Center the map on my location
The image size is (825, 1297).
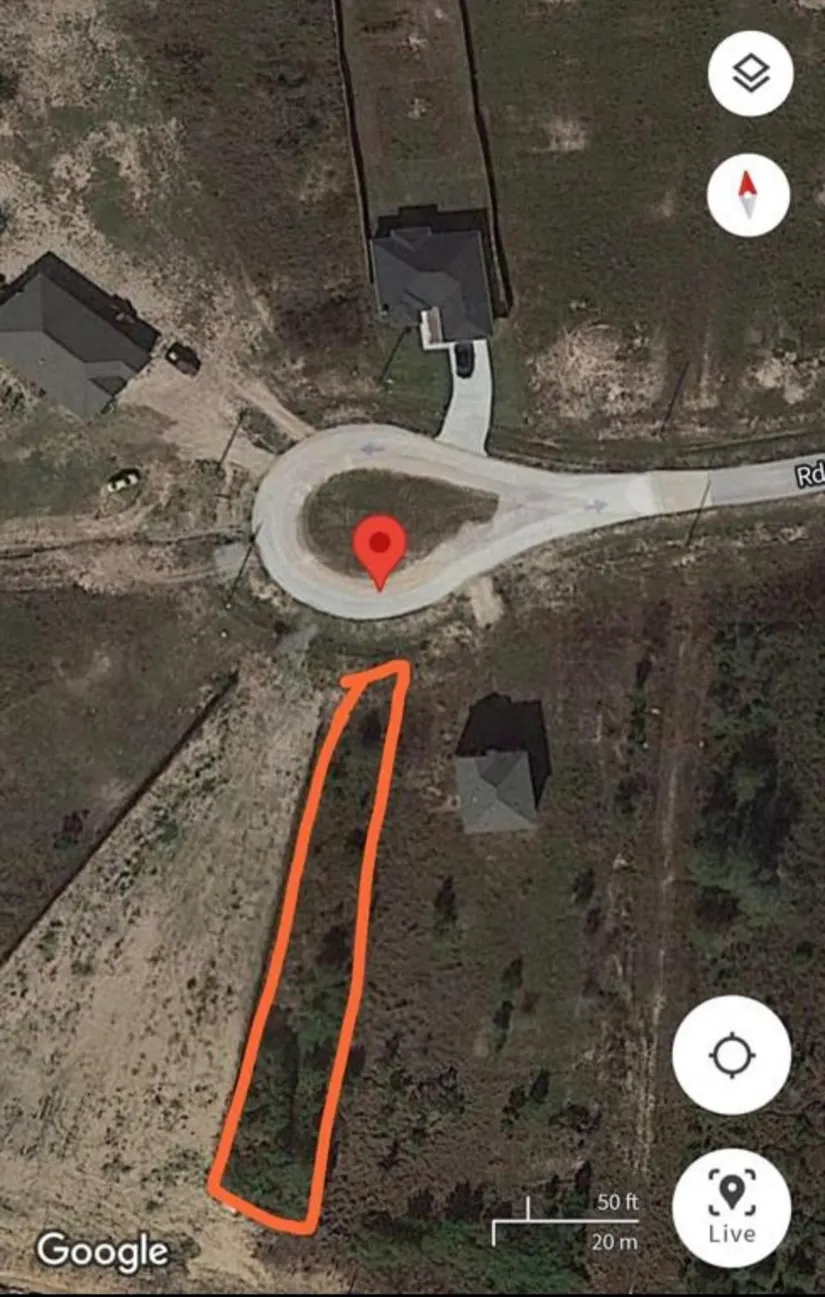click(731, 1054)
